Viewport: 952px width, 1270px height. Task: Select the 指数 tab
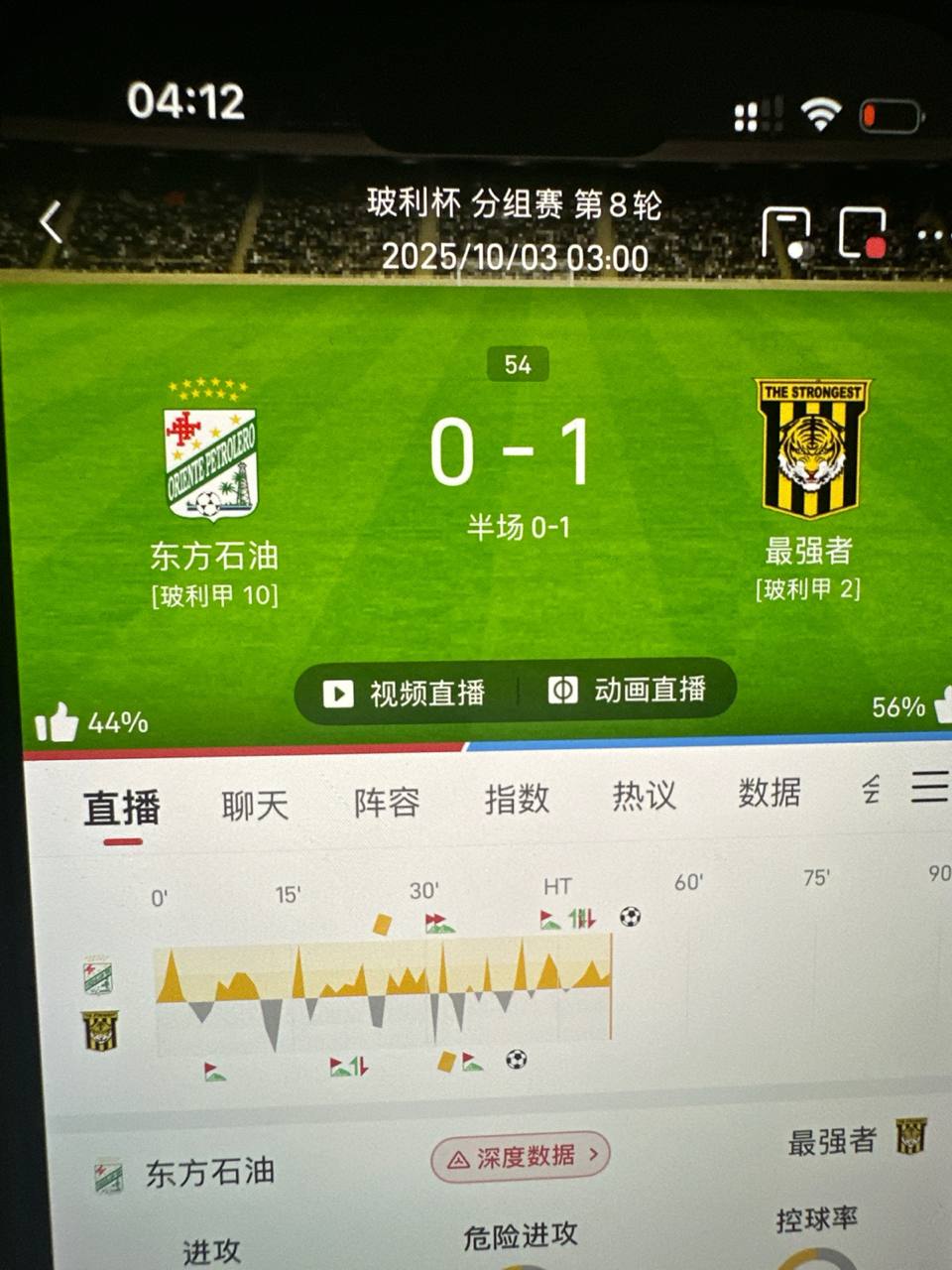tap(517, 798)
